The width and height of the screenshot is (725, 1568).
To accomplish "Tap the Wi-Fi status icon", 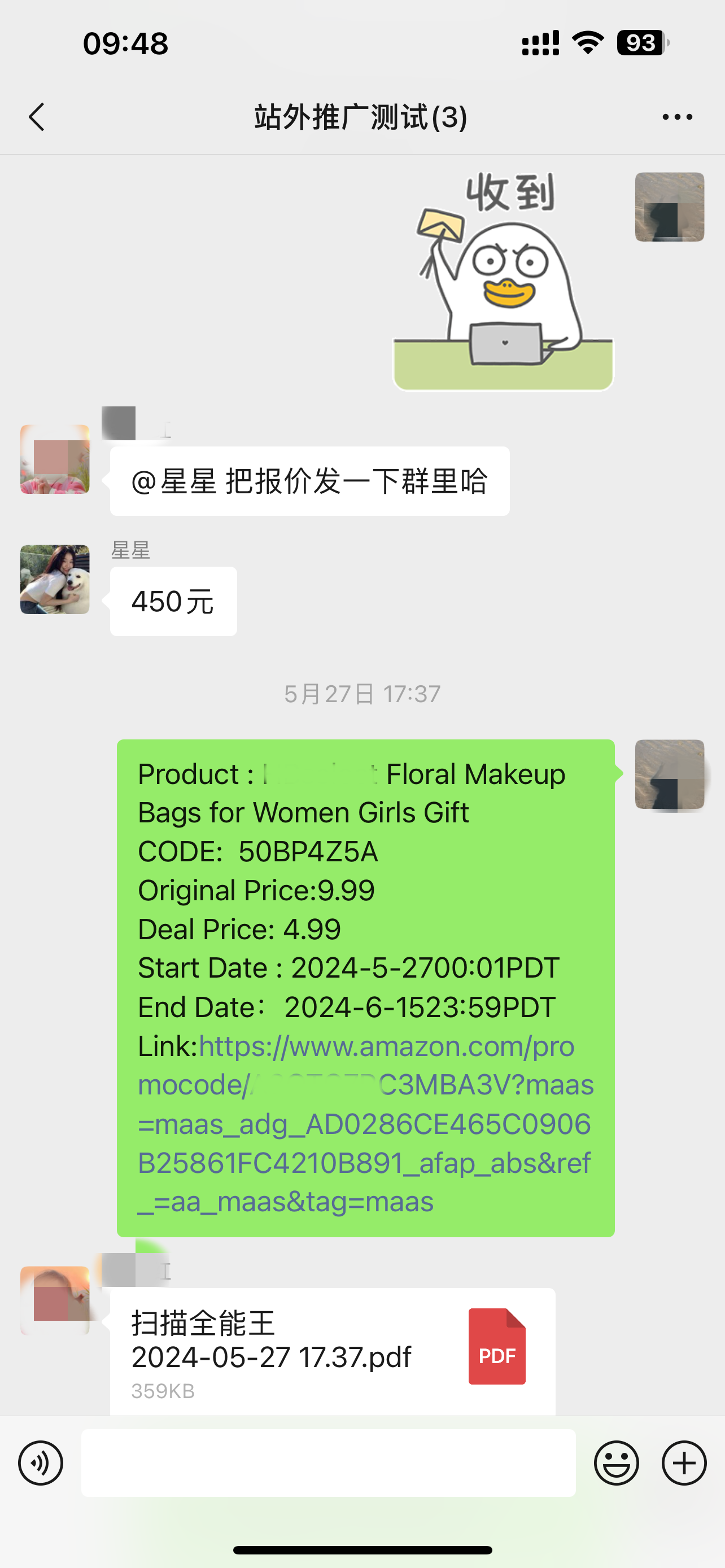I will pos(586,42).
